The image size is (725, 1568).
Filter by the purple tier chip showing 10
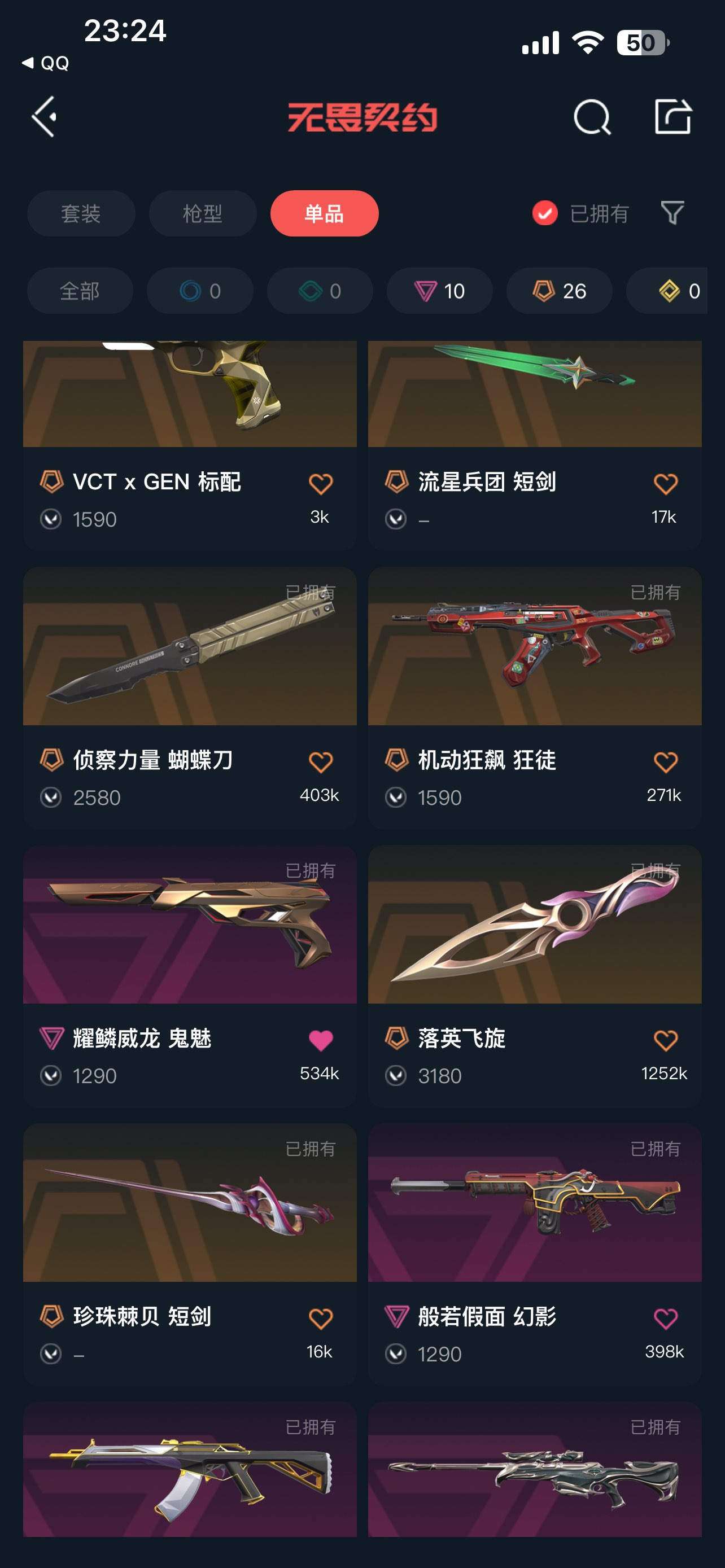[x=439, y=291]
